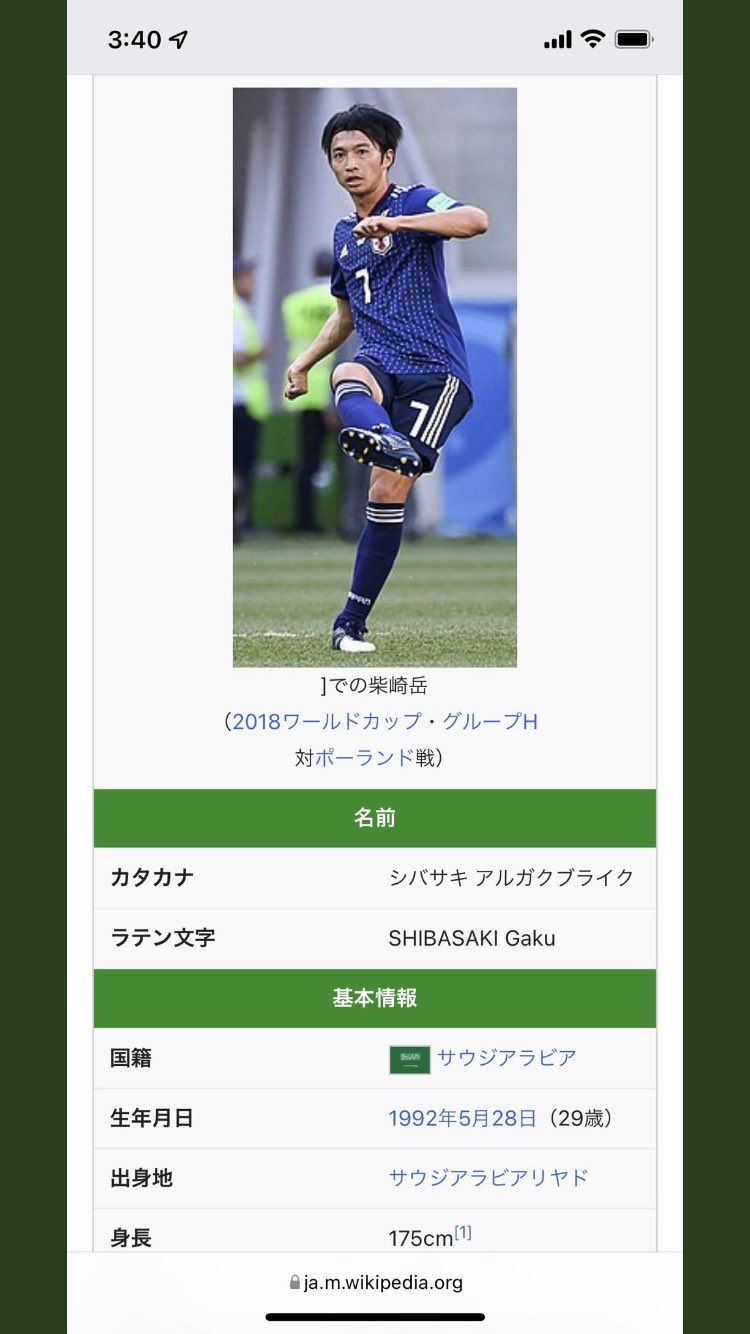This screenshot has width=750, height=1334.
Task: Tap the ja.m.wikipedia.org address bar
Action: click(375, 1282)
